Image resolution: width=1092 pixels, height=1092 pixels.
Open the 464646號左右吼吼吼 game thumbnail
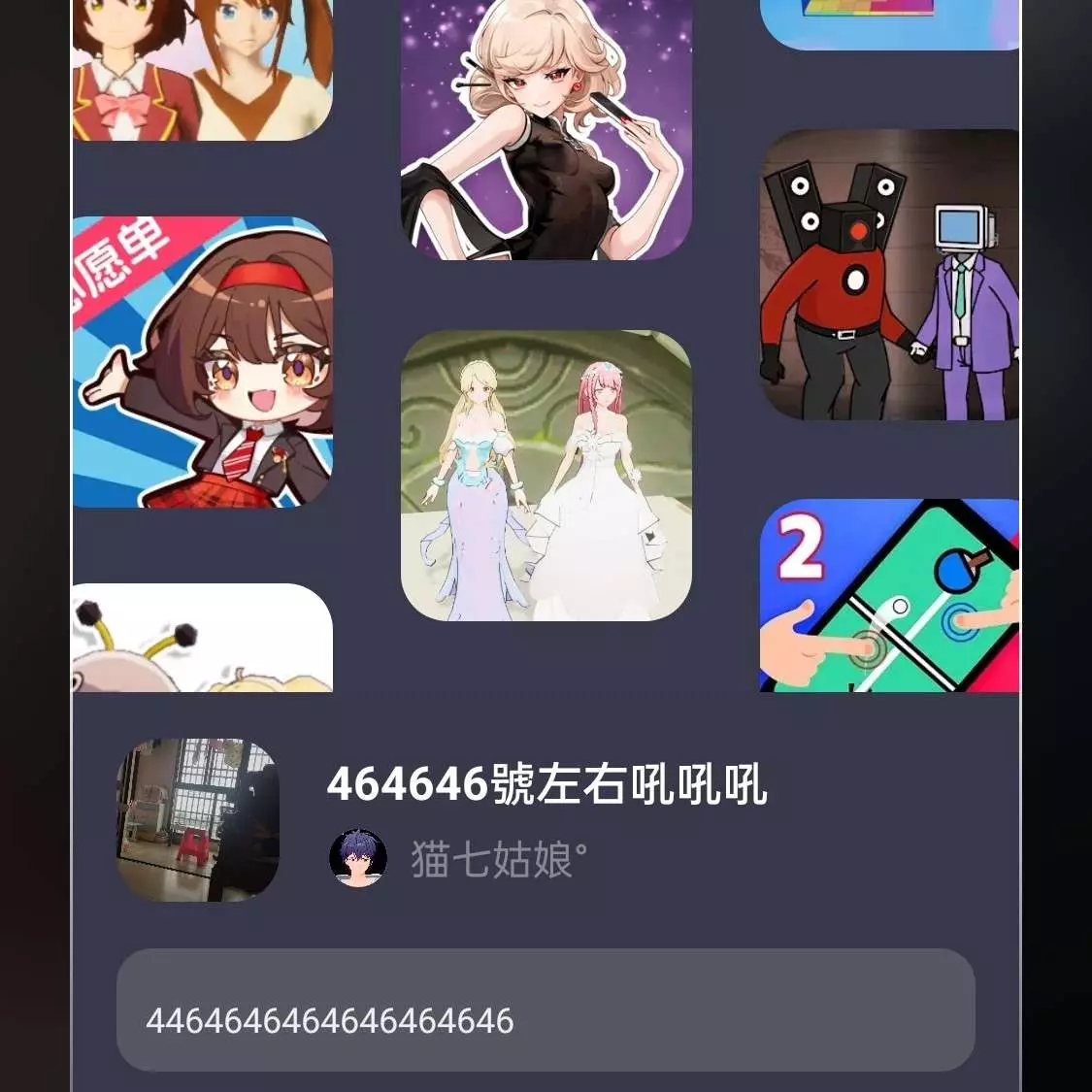coord(198,820)
